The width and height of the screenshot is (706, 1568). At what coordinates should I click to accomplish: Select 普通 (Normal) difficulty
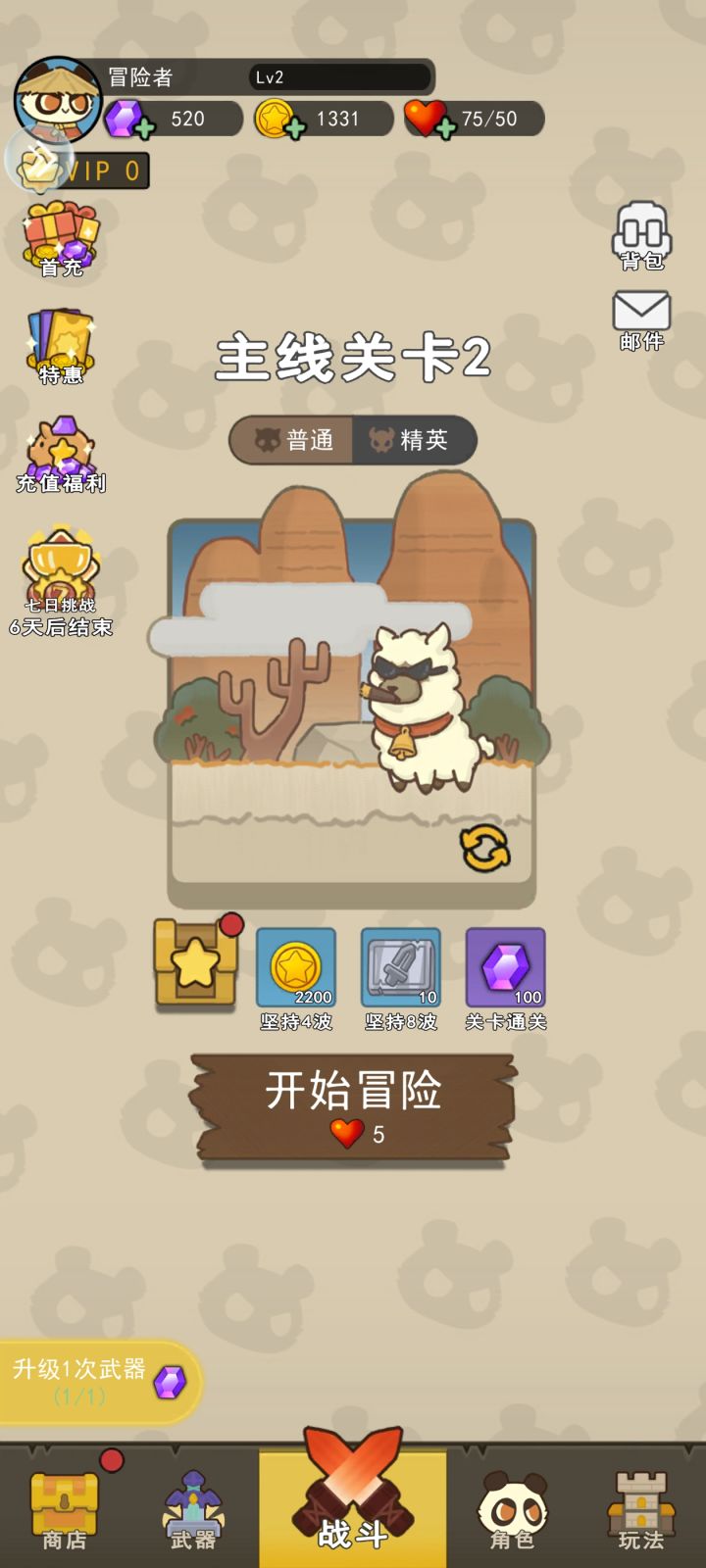[x=294, y=441]
